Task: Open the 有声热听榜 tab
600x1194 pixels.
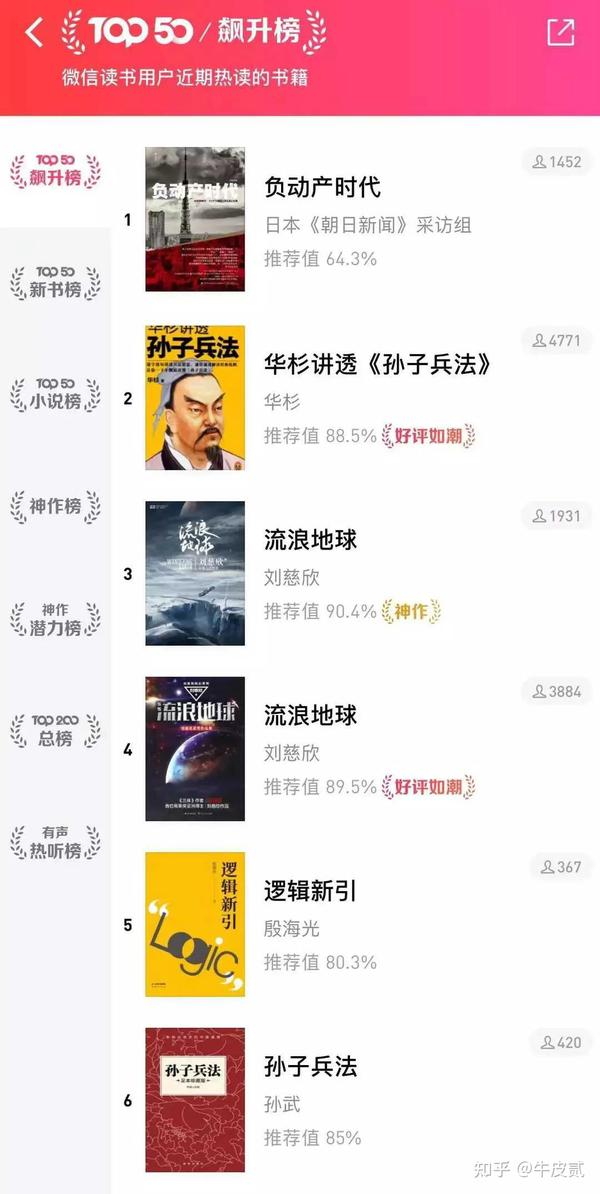Action: (x=56, y=842)
